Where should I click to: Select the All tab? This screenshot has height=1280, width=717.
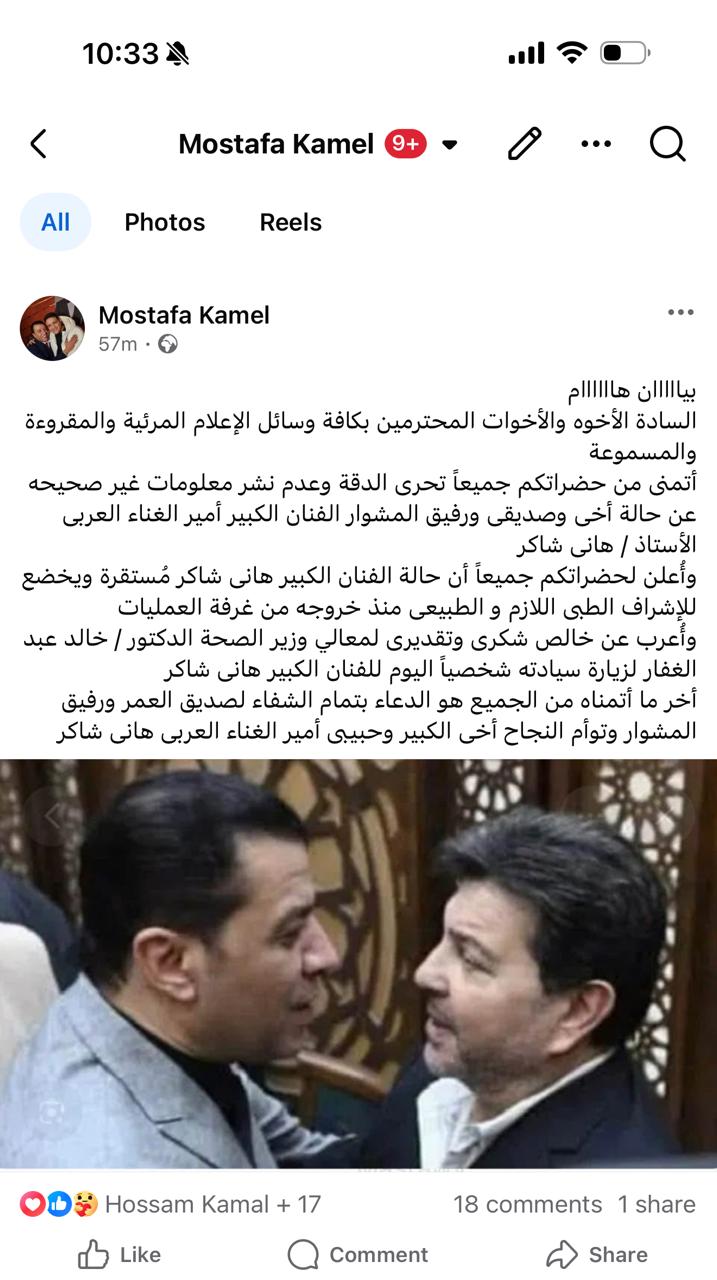tap(55, 222)
